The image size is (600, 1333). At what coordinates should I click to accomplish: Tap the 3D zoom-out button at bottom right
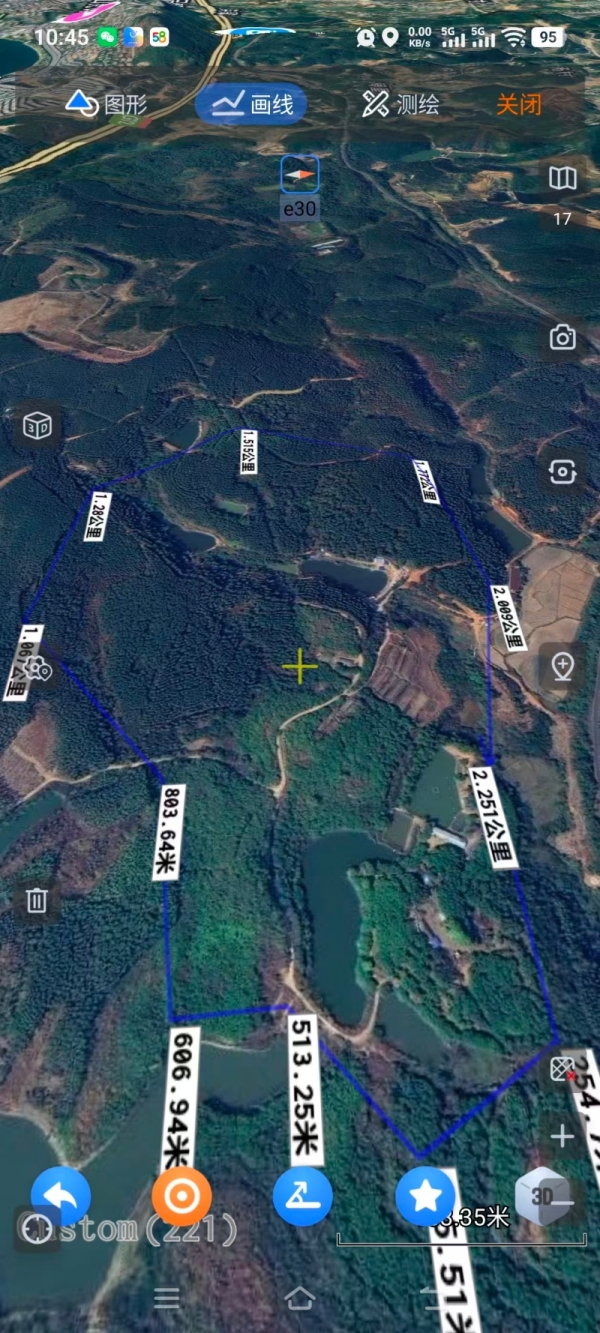[x=545, y=1196]
